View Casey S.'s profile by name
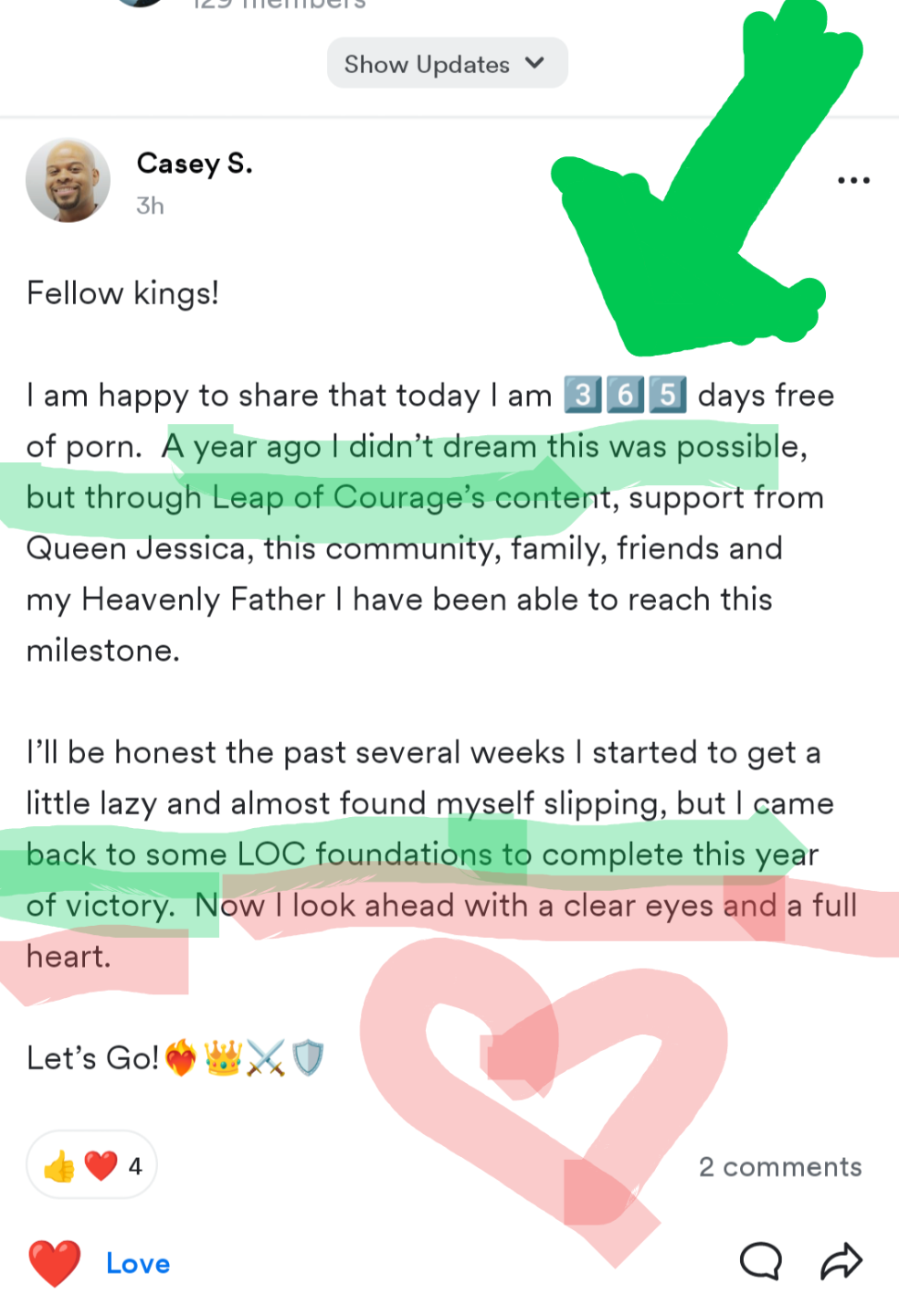This screenshot has height=1316, width=899. tap(194, 164)
